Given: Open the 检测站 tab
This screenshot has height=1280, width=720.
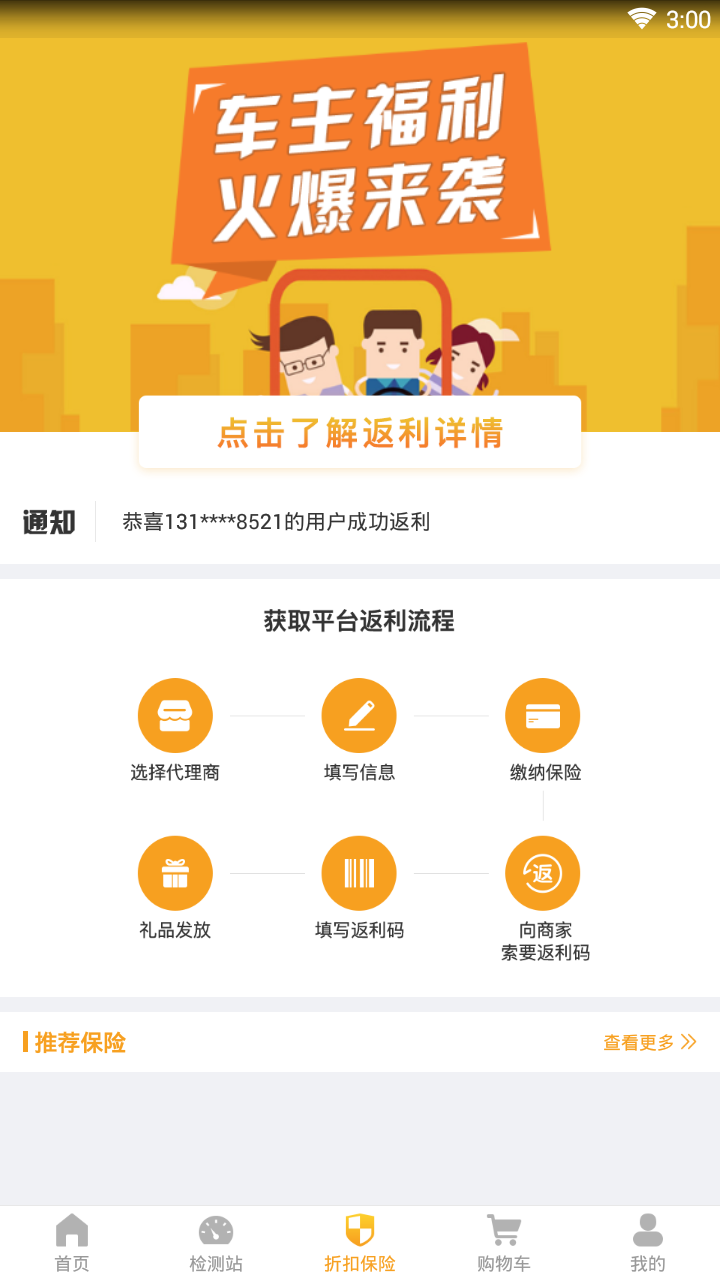Looking at the screenshot, I should pos(216,1243).
